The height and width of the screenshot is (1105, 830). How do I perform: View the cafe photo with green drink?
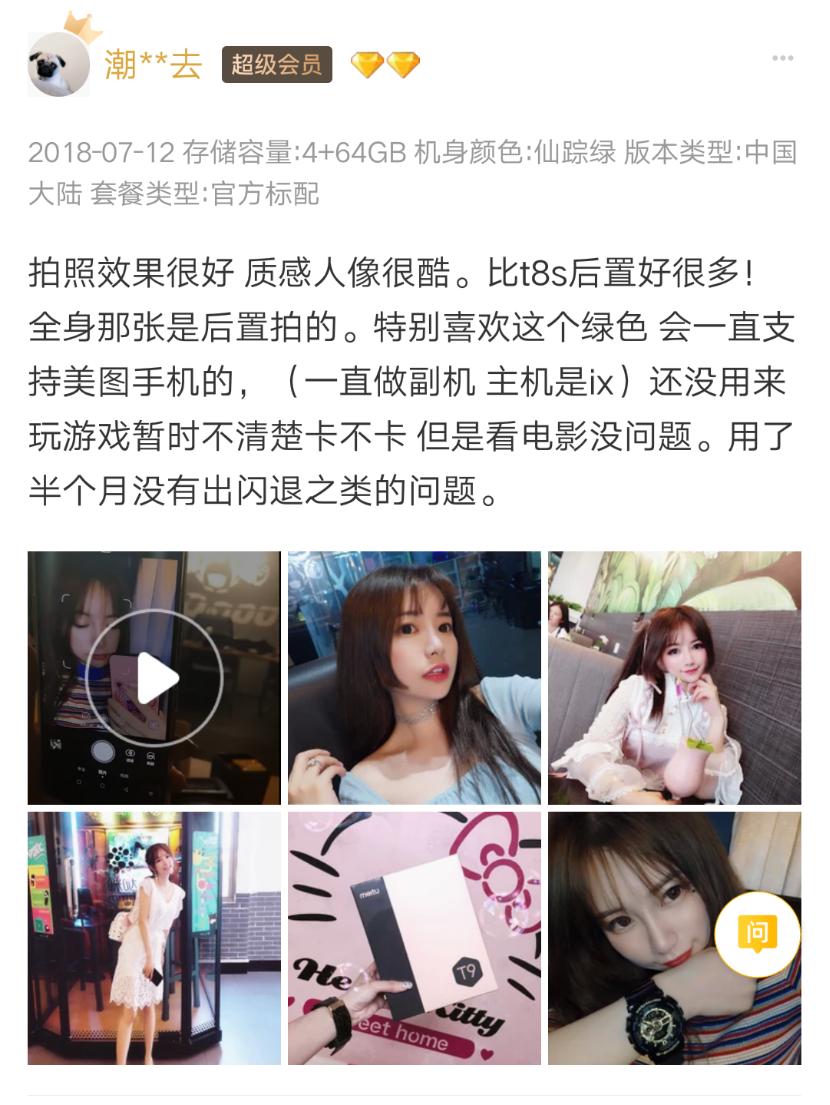(676, 678)
